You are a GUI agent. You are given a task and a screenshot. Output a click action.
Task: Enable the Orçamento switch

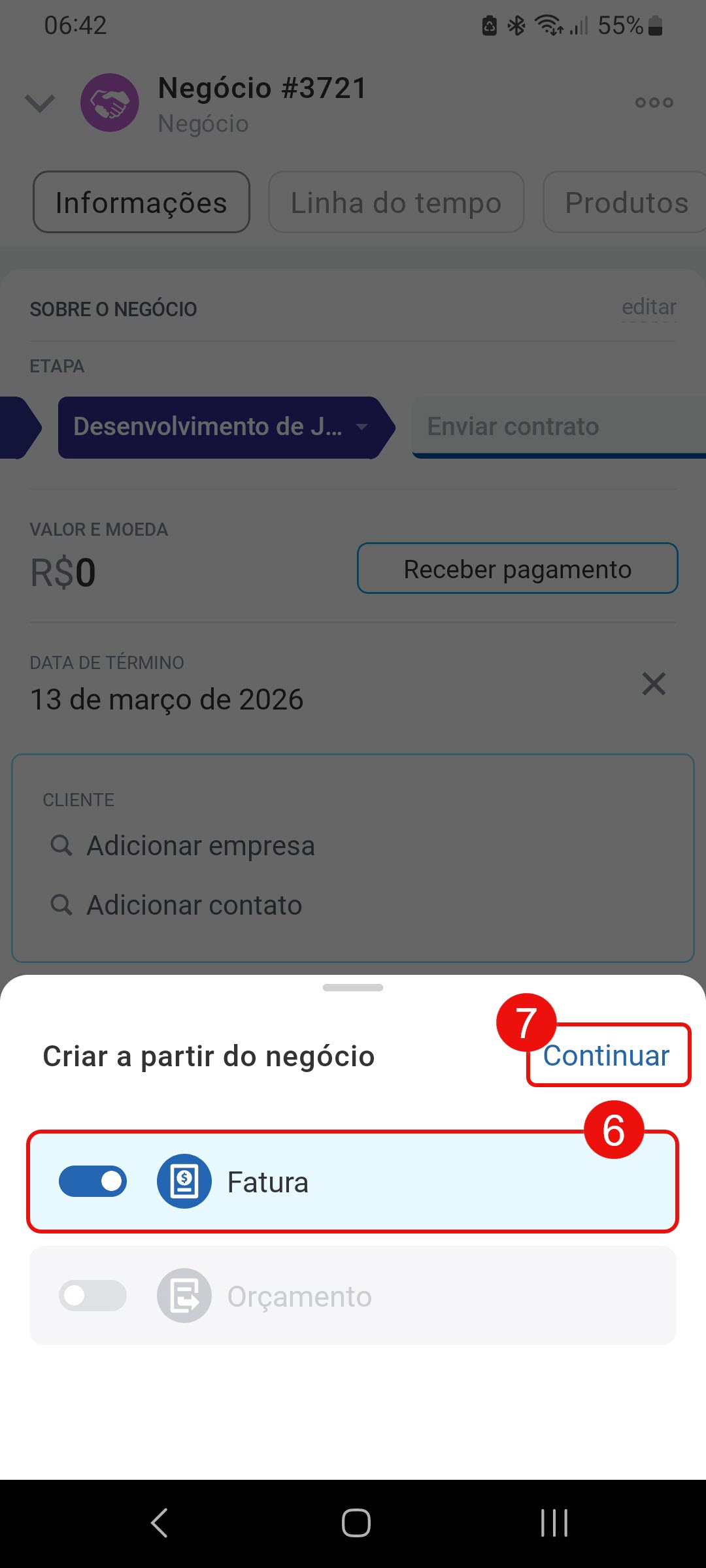click(x=93, y=1296)
